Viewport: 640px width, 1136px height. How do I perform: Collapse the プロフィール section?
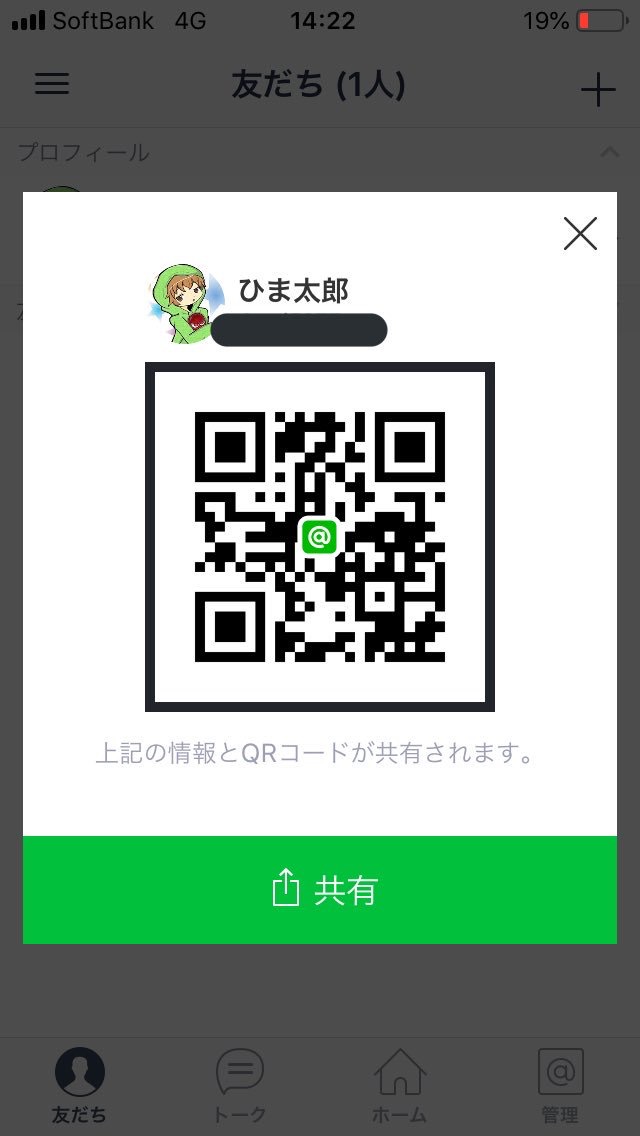click(x=607, y=152)
